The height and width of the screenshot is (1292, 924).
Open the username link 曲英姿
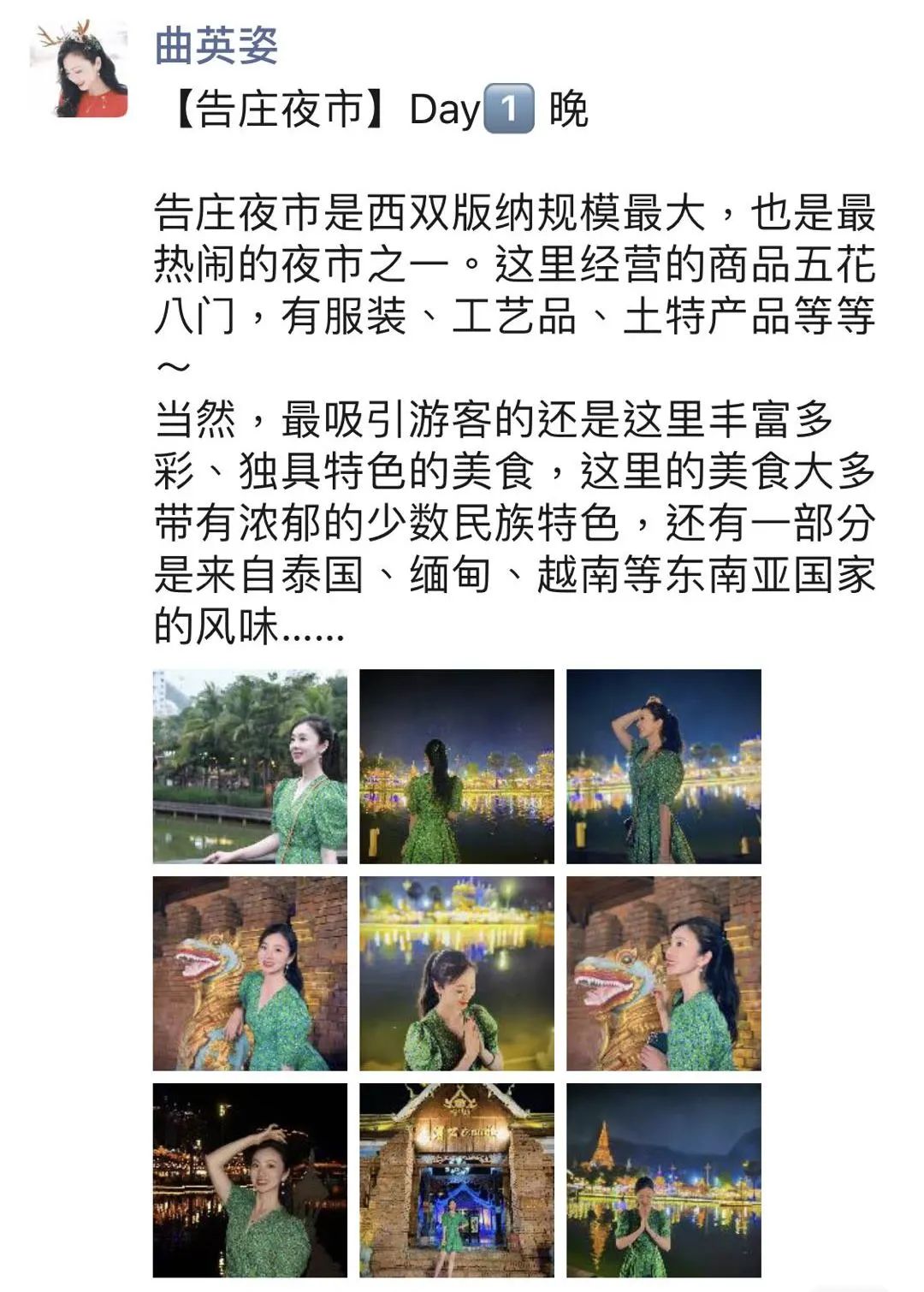[x=216, y=45]
